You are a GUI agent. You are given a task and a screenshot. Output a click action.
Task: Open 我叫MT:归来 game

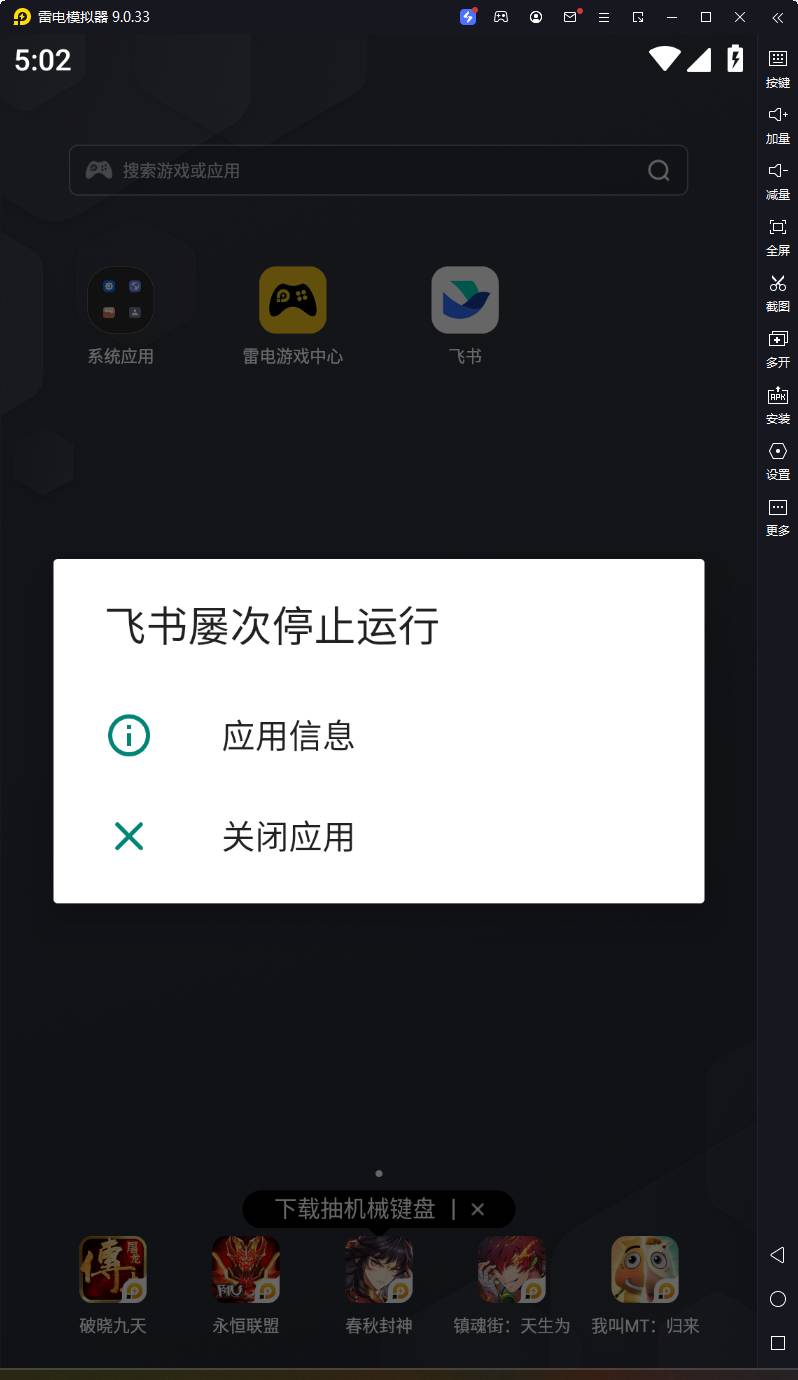[645, 1269]
